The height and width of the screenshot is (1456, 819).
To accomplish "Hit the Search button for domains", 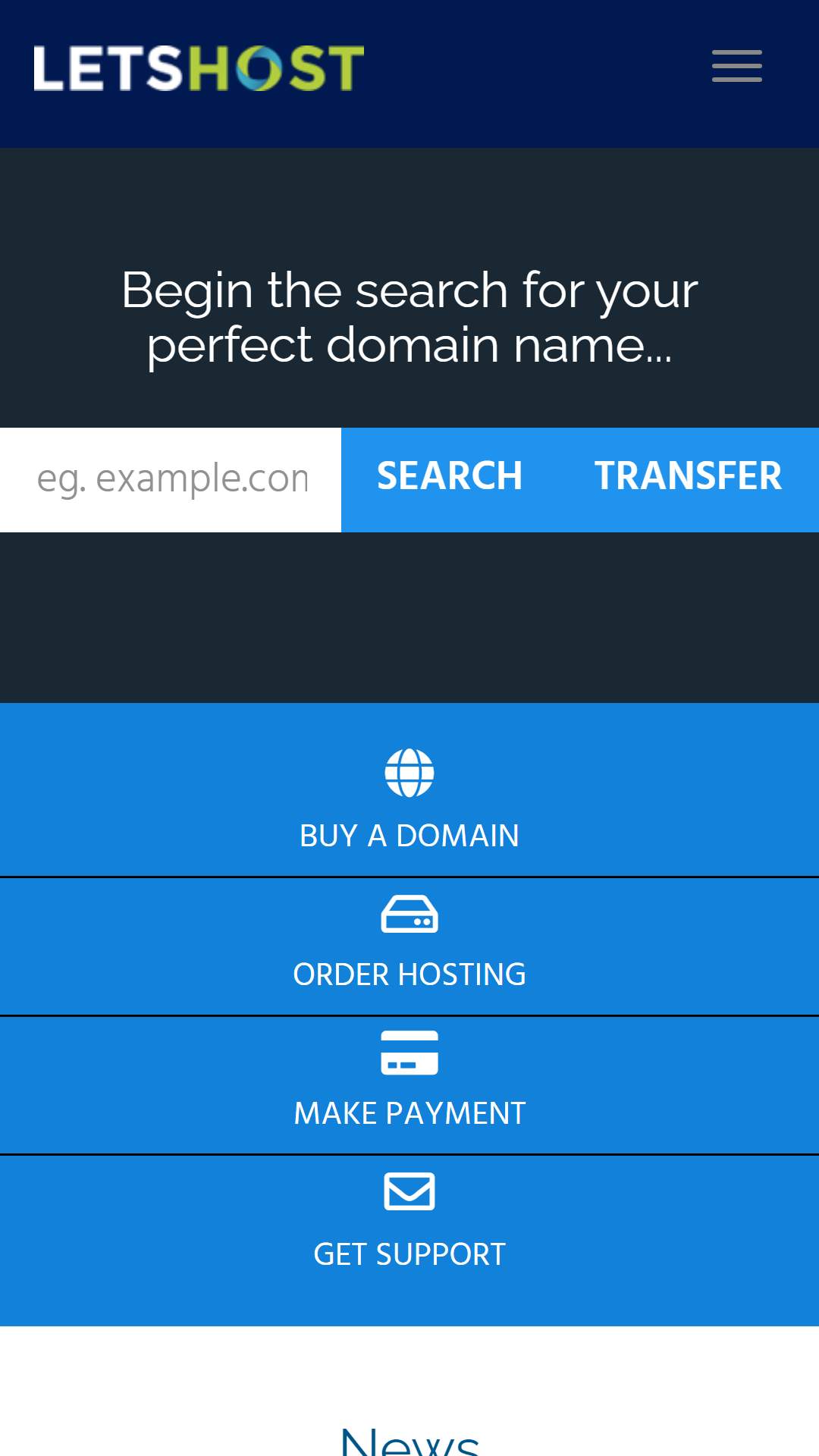I will 450,480.
